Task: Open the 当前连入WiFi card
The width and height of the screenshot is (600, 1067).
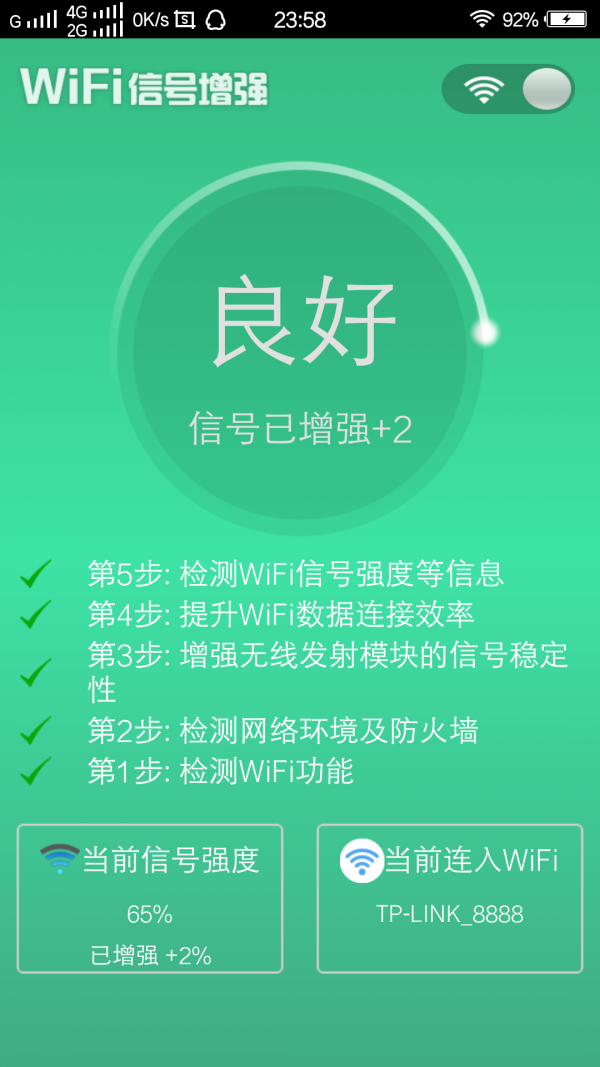Action: pyautogui.click(x=450, y=898)
